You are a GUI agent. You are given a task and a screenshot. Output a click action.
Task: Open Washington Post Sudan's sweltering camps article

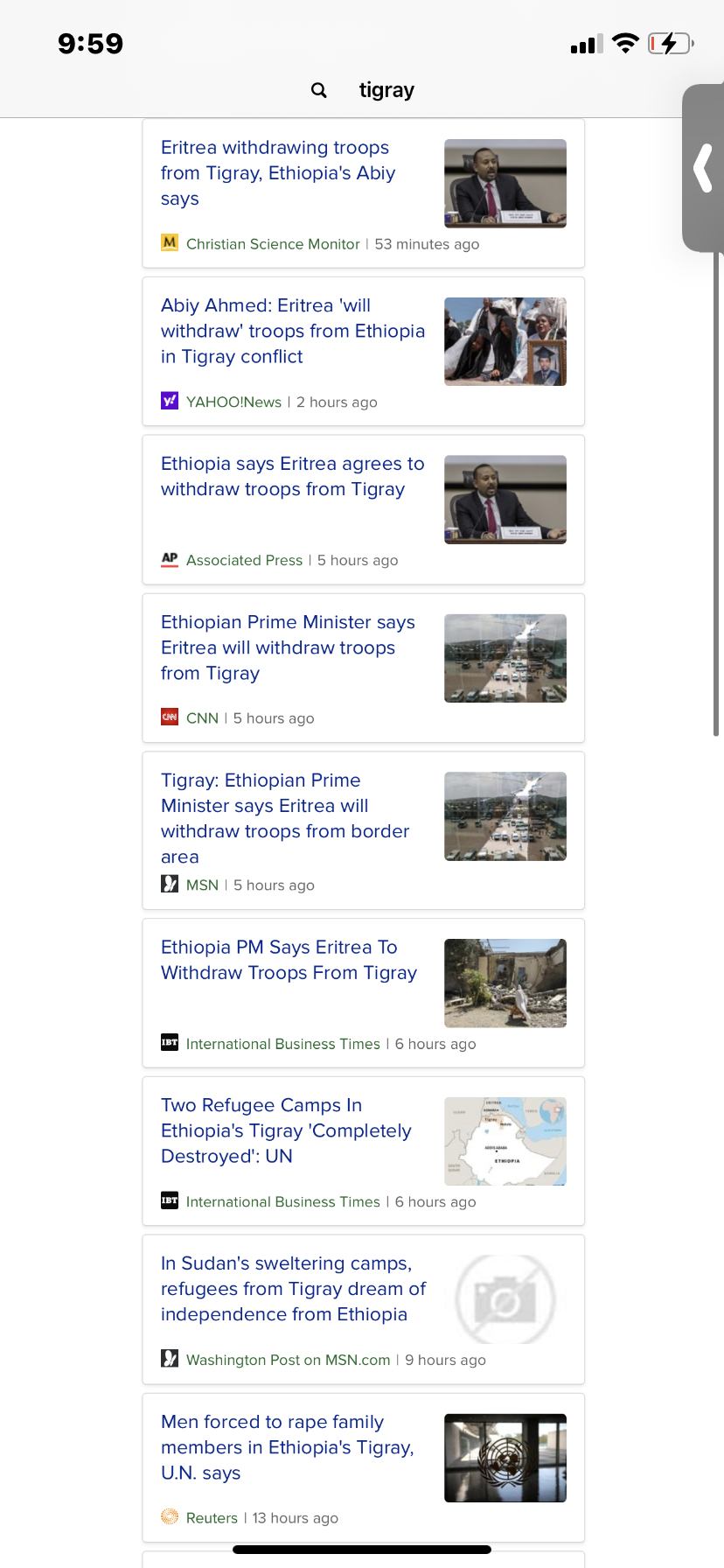(x=364, y=1310)
